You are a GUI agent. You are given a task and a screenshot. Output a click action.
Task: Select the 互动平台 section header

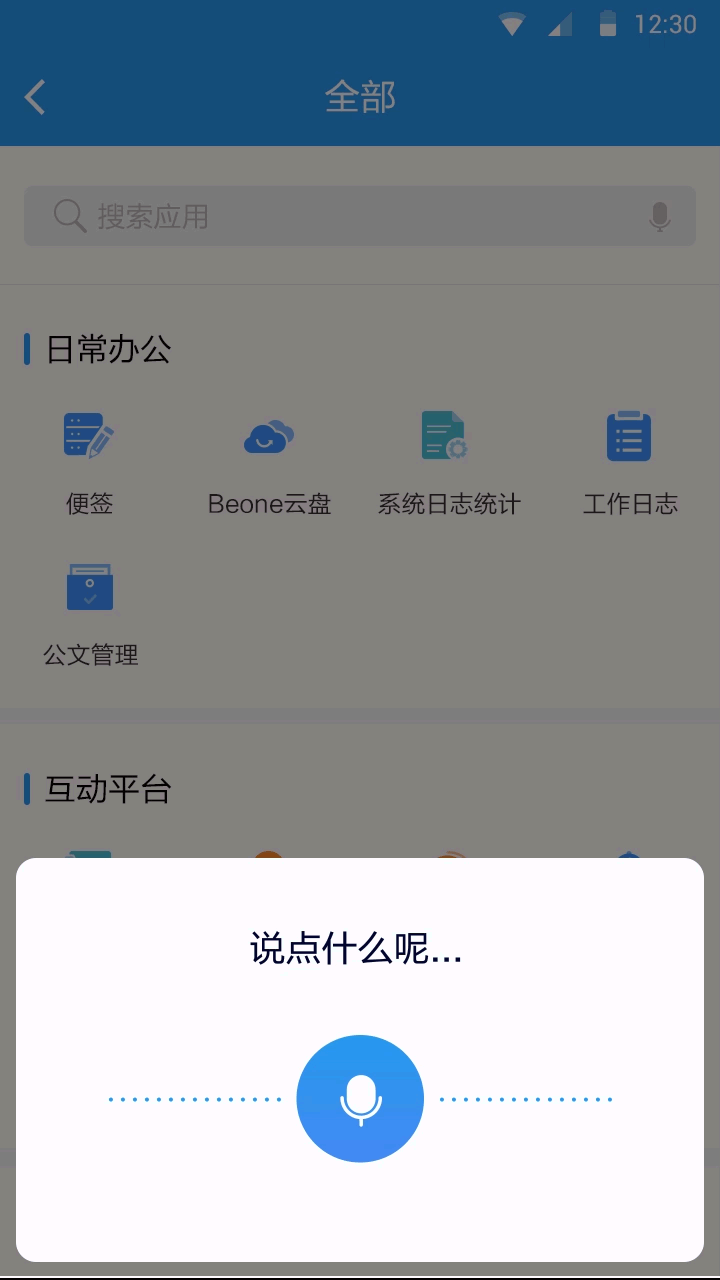tap(106, 789)
